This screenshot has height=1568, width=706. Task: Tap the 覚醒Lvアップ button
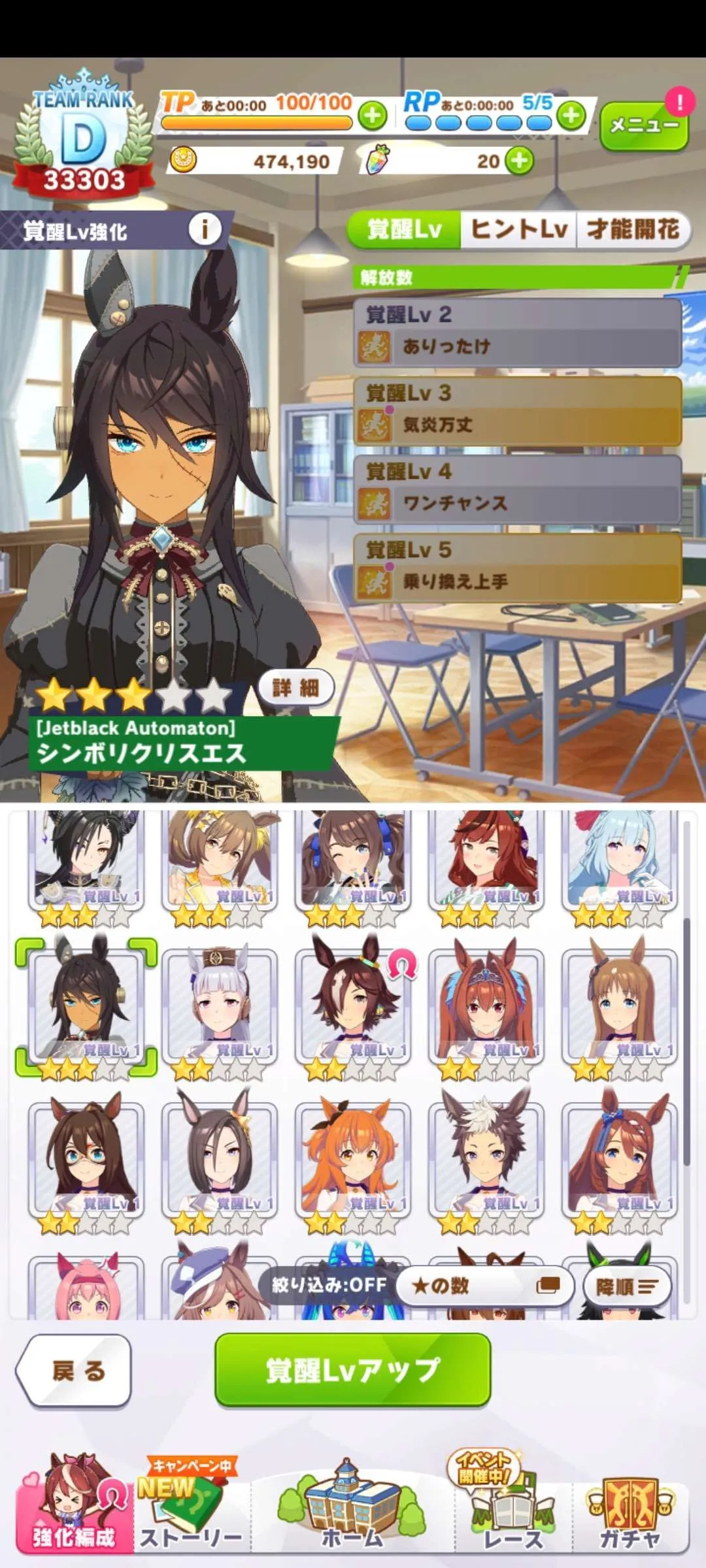352,1370
